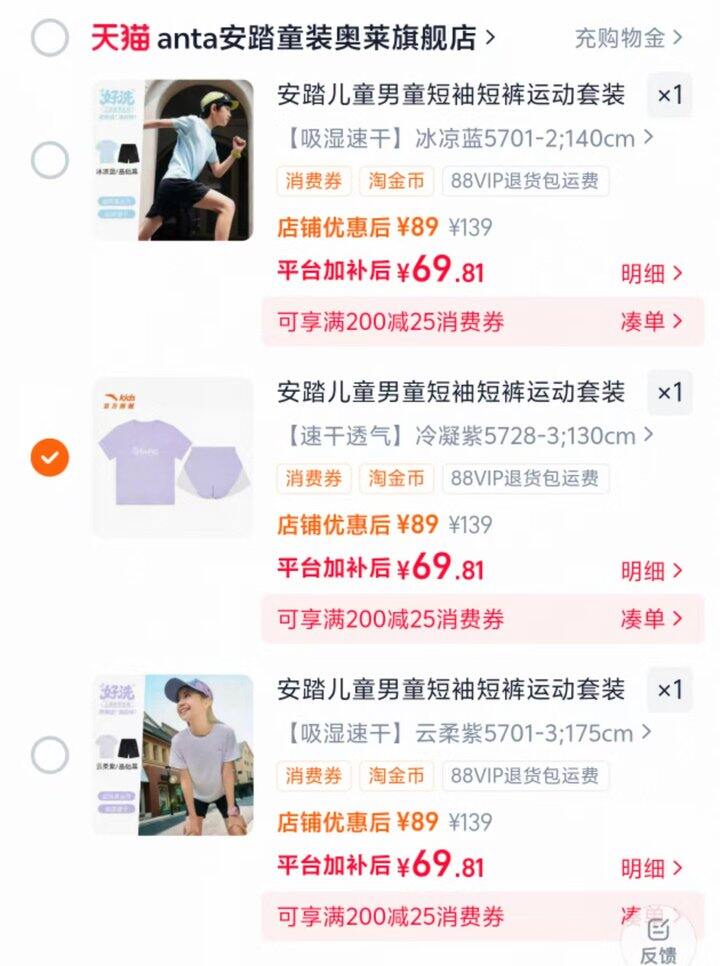This screenshot has width=720, height=966.
Task: Tap 凑单 under the 冰凉蓝 item
Action: click(652, 322)
